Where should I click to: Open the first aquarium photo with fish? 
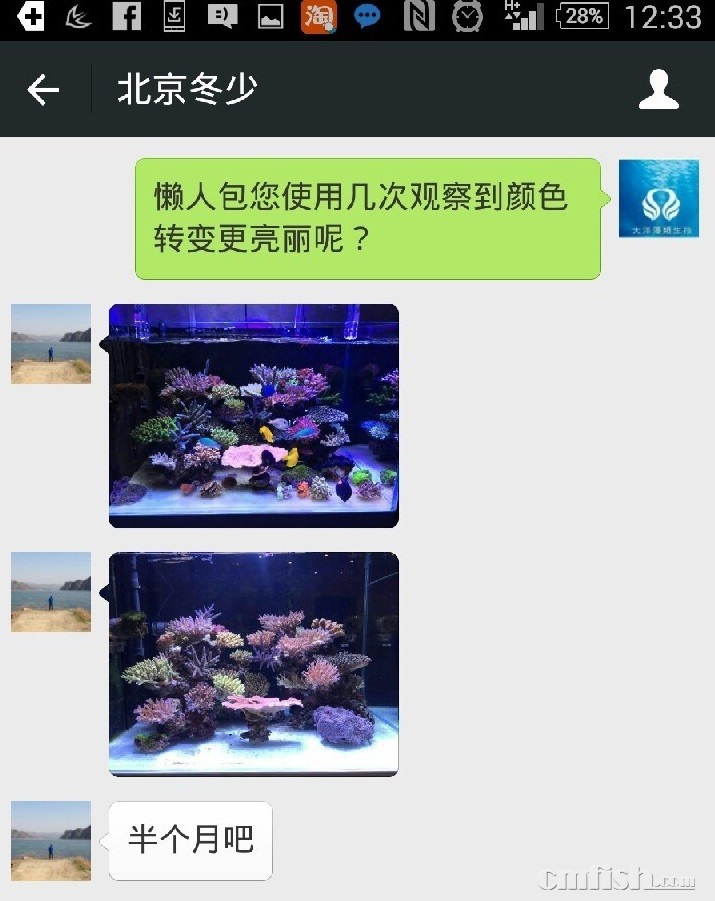(253, 415)
